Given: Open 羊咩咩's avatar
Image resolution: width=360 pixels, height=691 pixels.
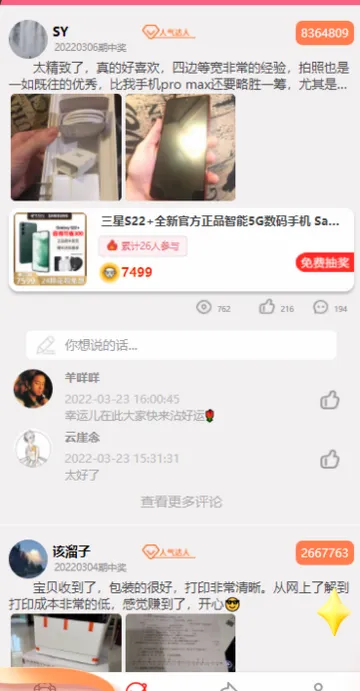Looking at the screenshot, I should click(33, 389).
